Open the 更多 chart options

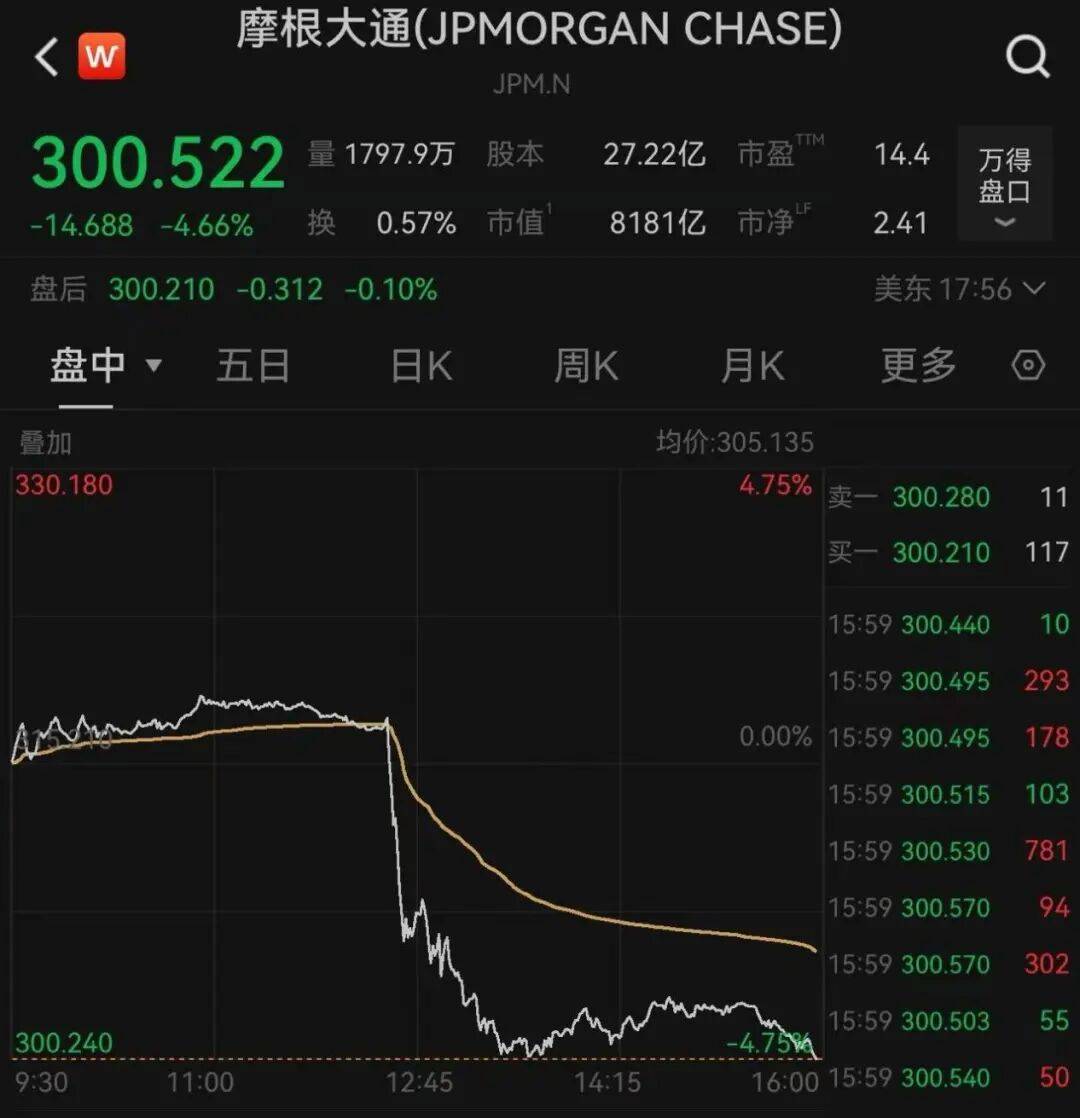[918, 365]
